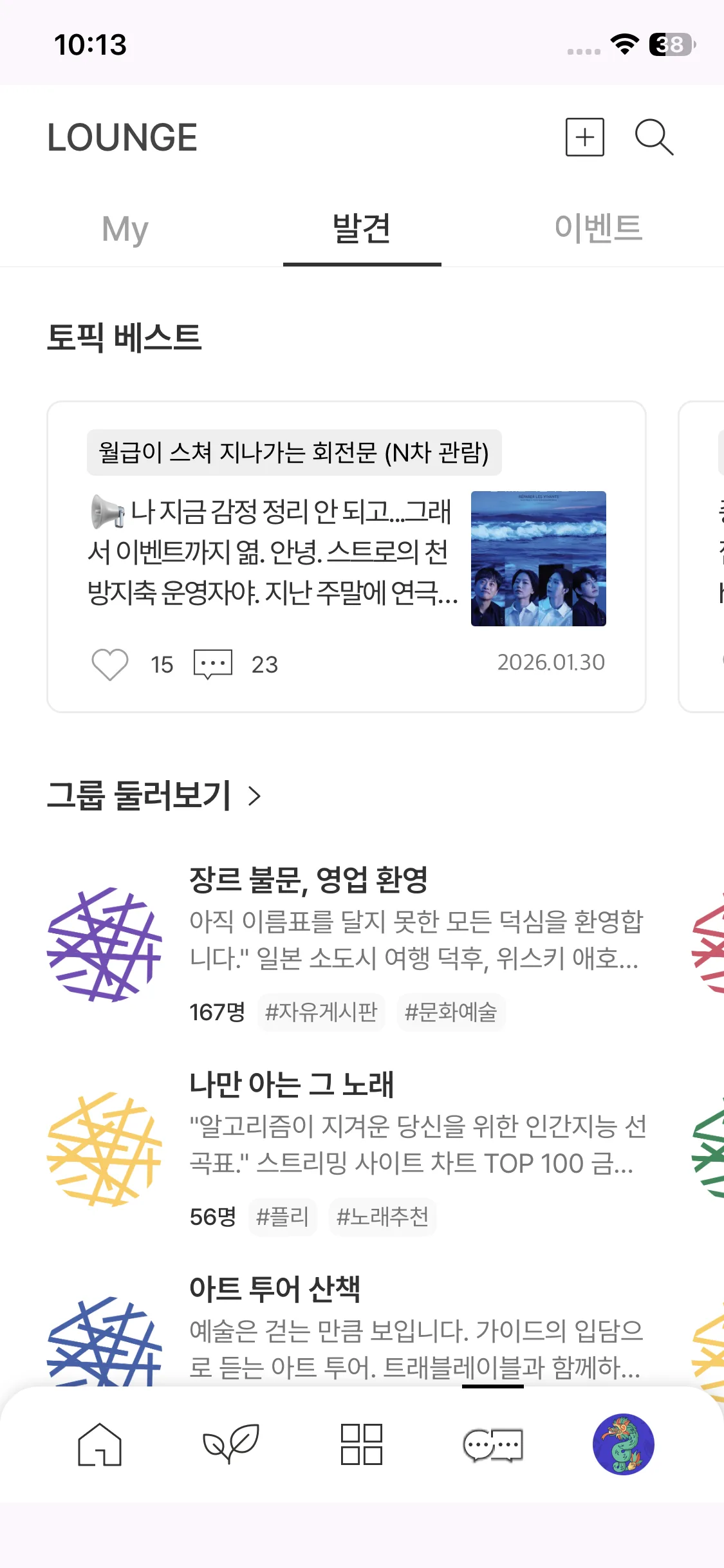
Task: Select the 발견 tab
Action: tap(362, 229)
